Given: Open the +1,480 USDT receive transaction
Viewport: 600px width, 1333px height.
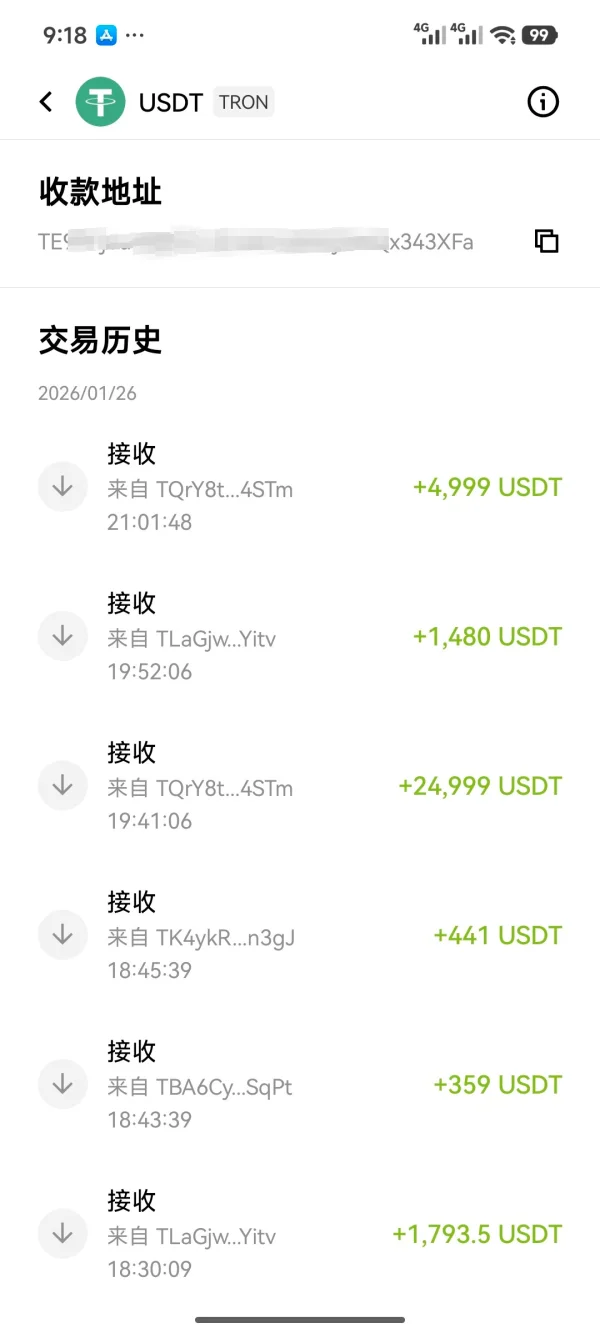Looking at the screenshot, I should [x=300, y=637].
